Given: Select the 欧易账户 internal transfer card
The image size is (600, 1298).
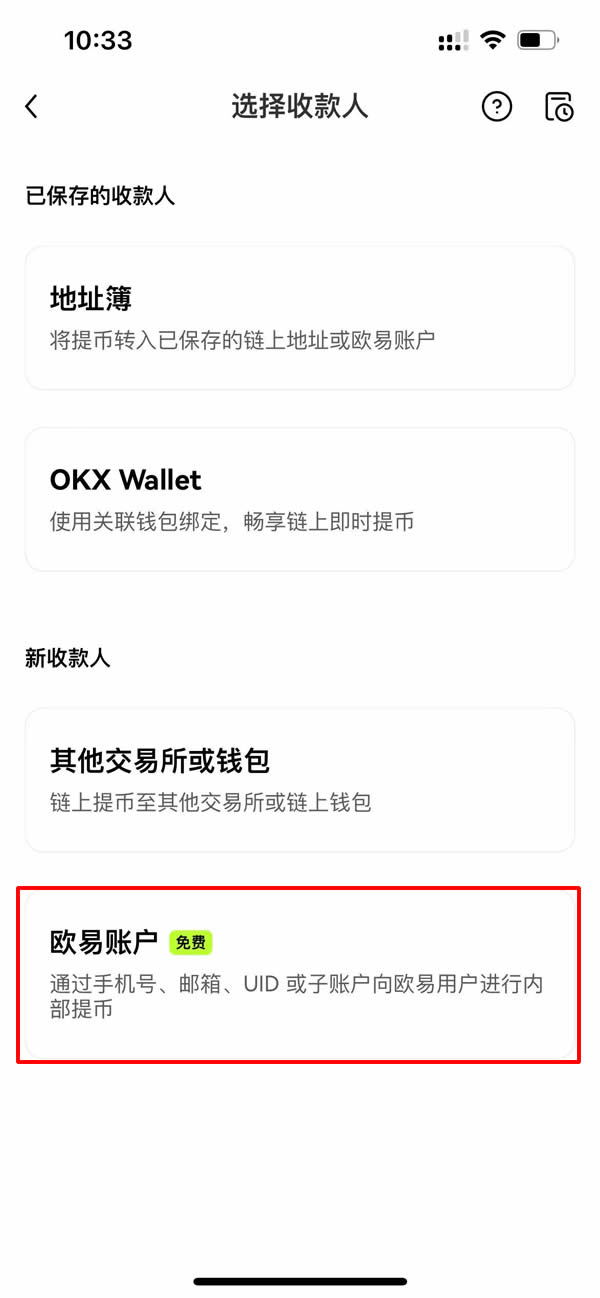Looking at the screenshot, I should click(x=300, y=975).
